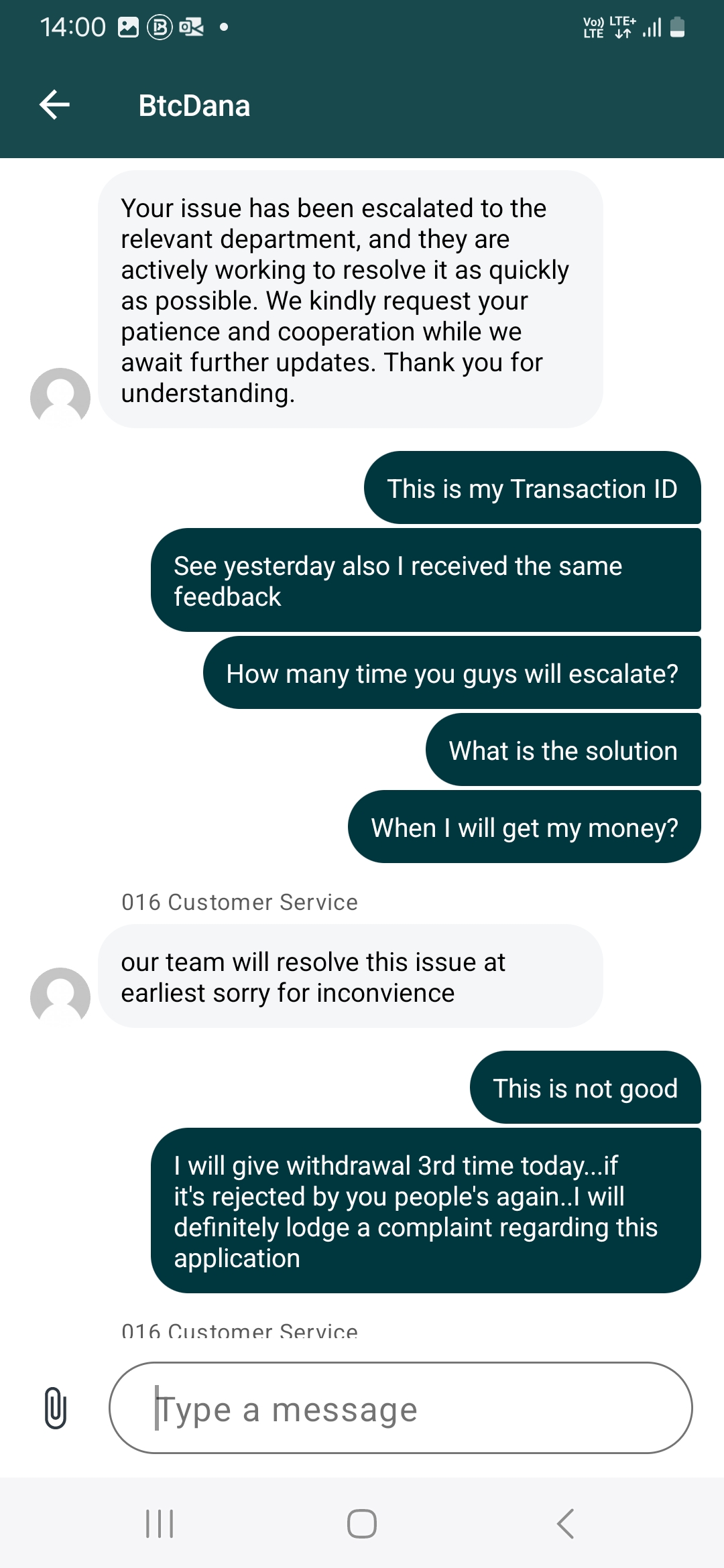Open recent apps from the navigation bar
Viewport: 724px width, 1568px height.
160,1524
